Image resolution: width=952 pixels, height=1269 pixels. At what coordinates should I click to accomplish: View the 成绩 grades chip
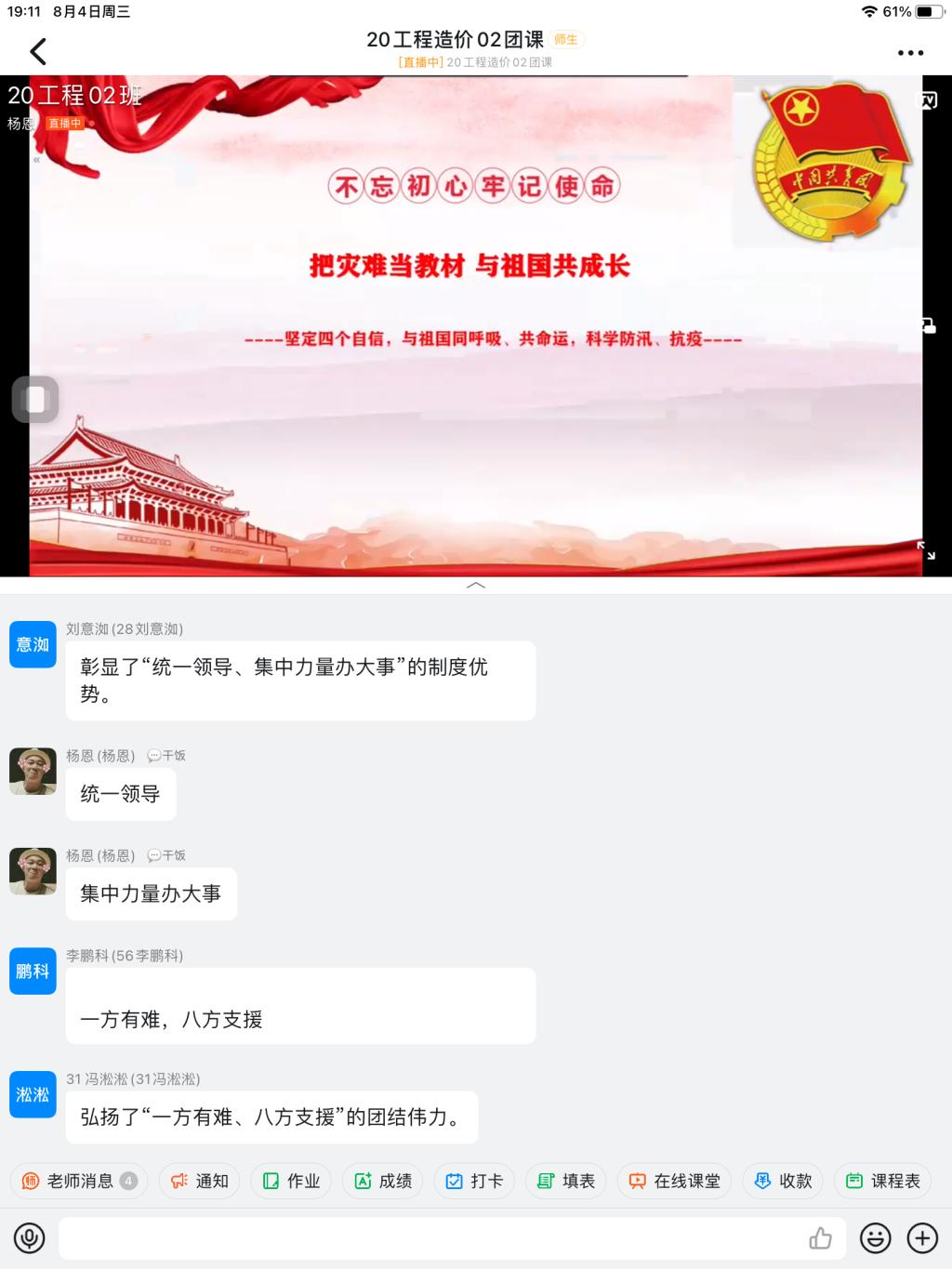pyautogui.click(x=383, y=1181)
